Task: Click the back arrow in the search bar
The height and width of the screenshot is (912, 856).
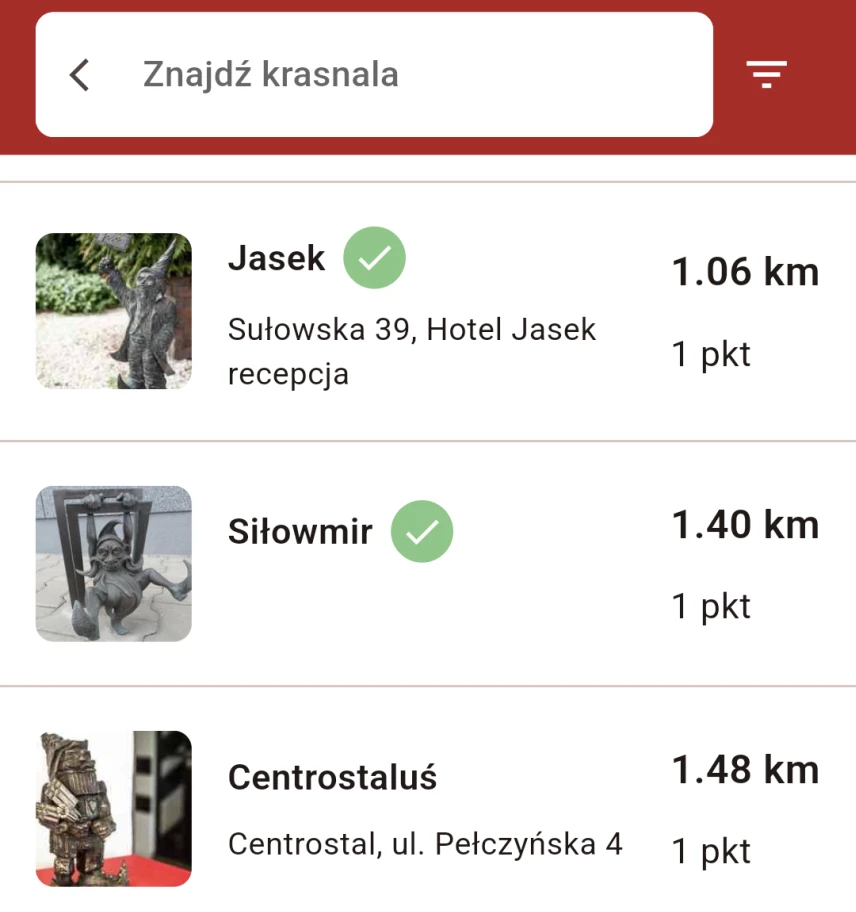Action: coord(79,74)
